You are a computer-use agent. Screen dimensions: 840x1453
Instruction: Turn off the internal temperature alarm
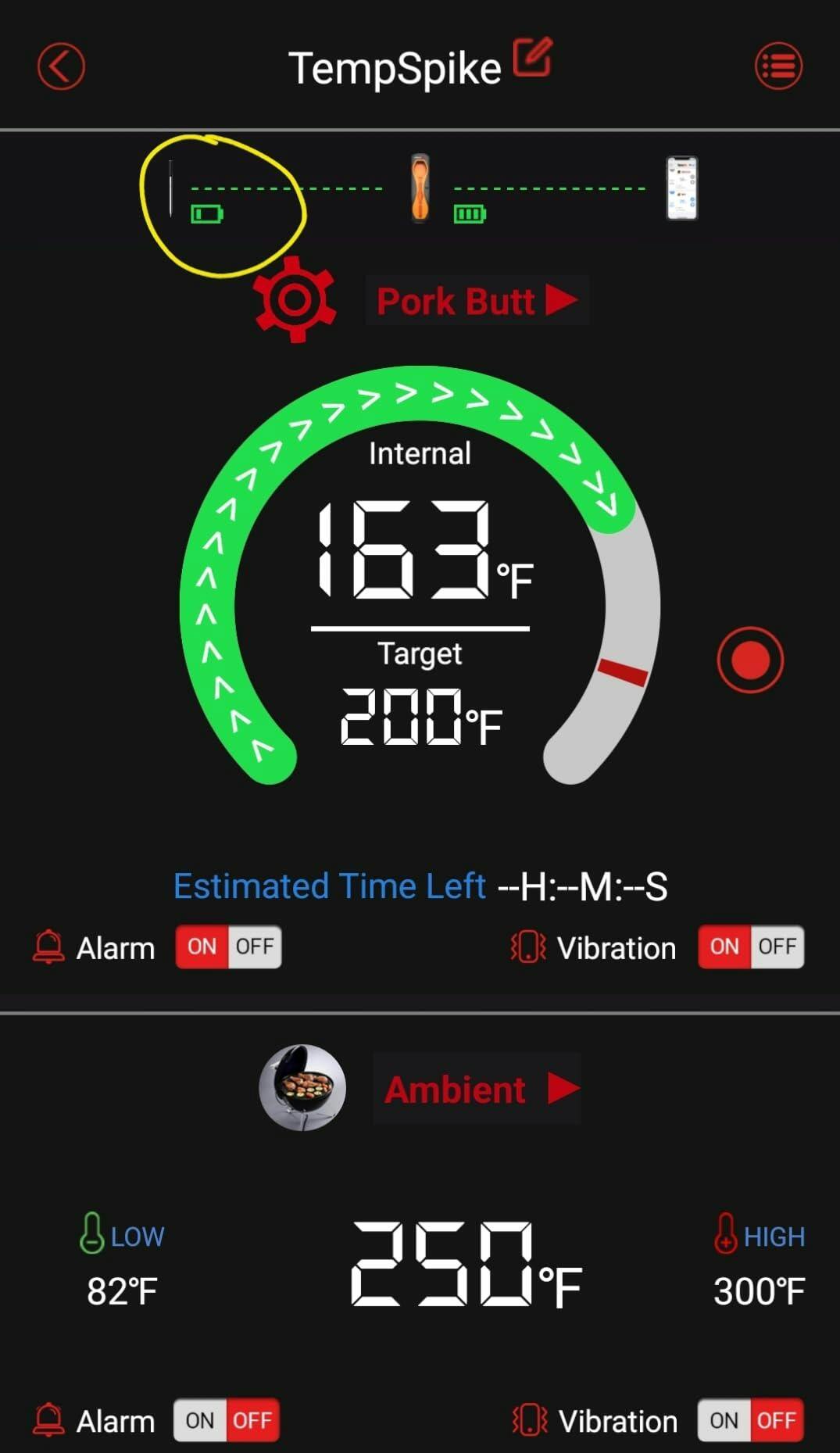(x=255, y=947)
